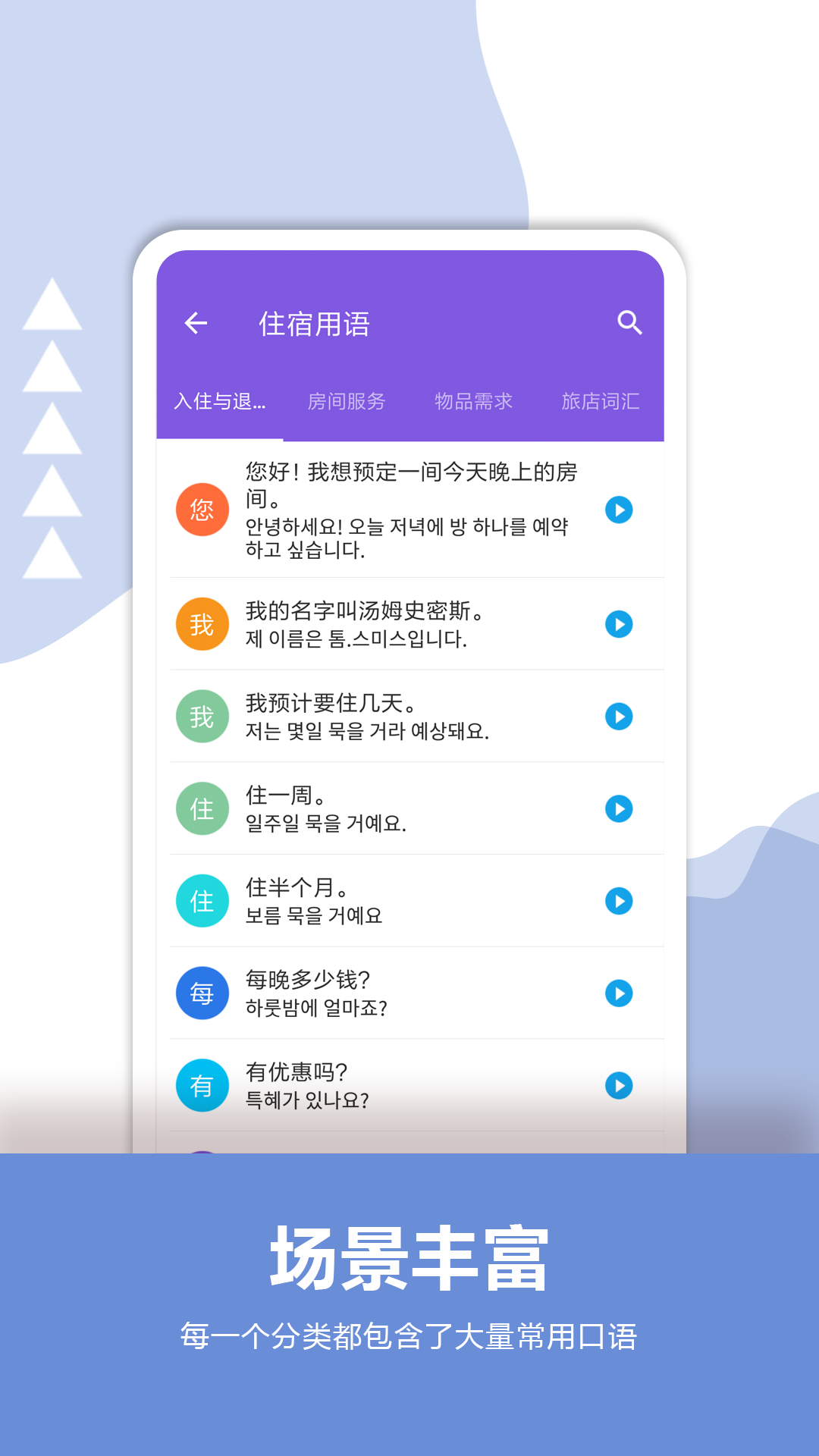
Task: Click the blue 每 avatar for 每晚多少钱
Action: (202, 993)
